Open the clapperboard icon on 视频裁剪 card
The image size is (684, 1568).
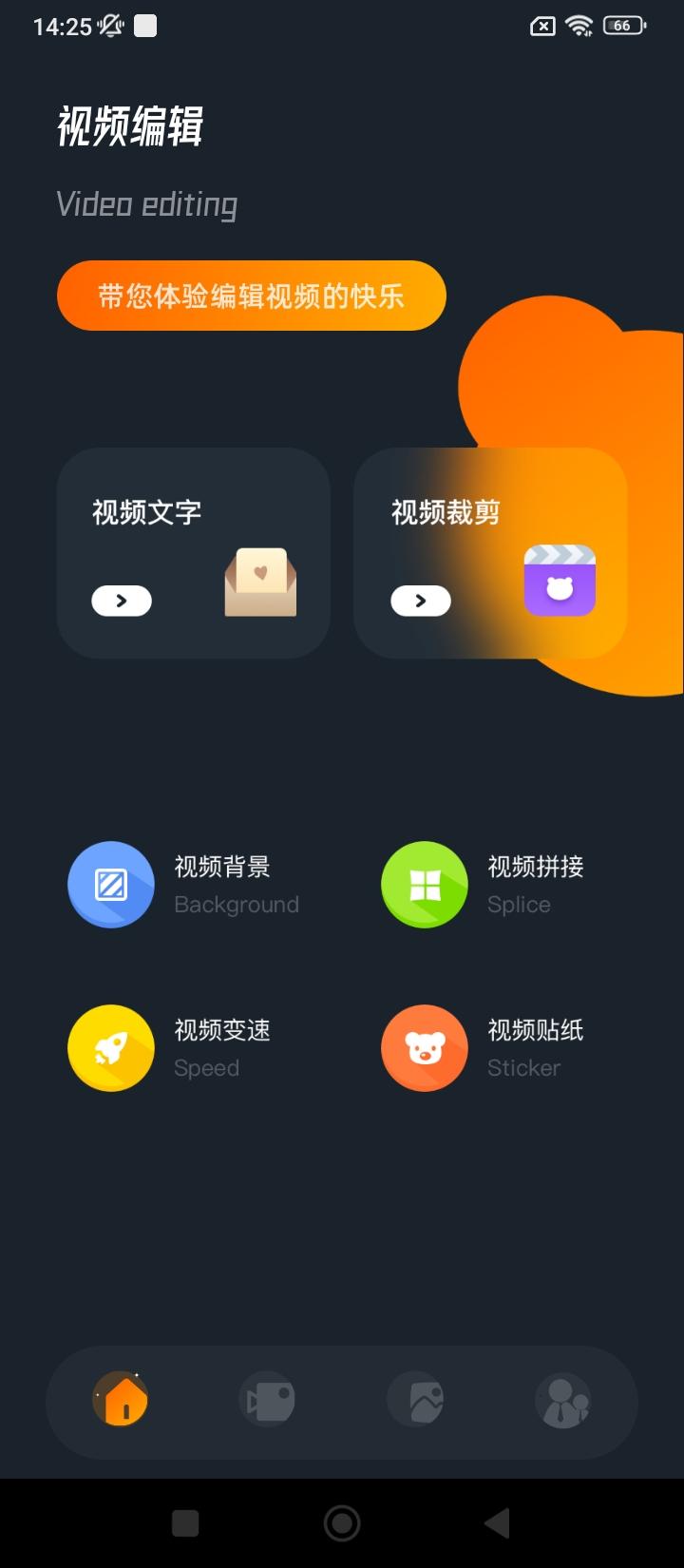tap(560, 580)
